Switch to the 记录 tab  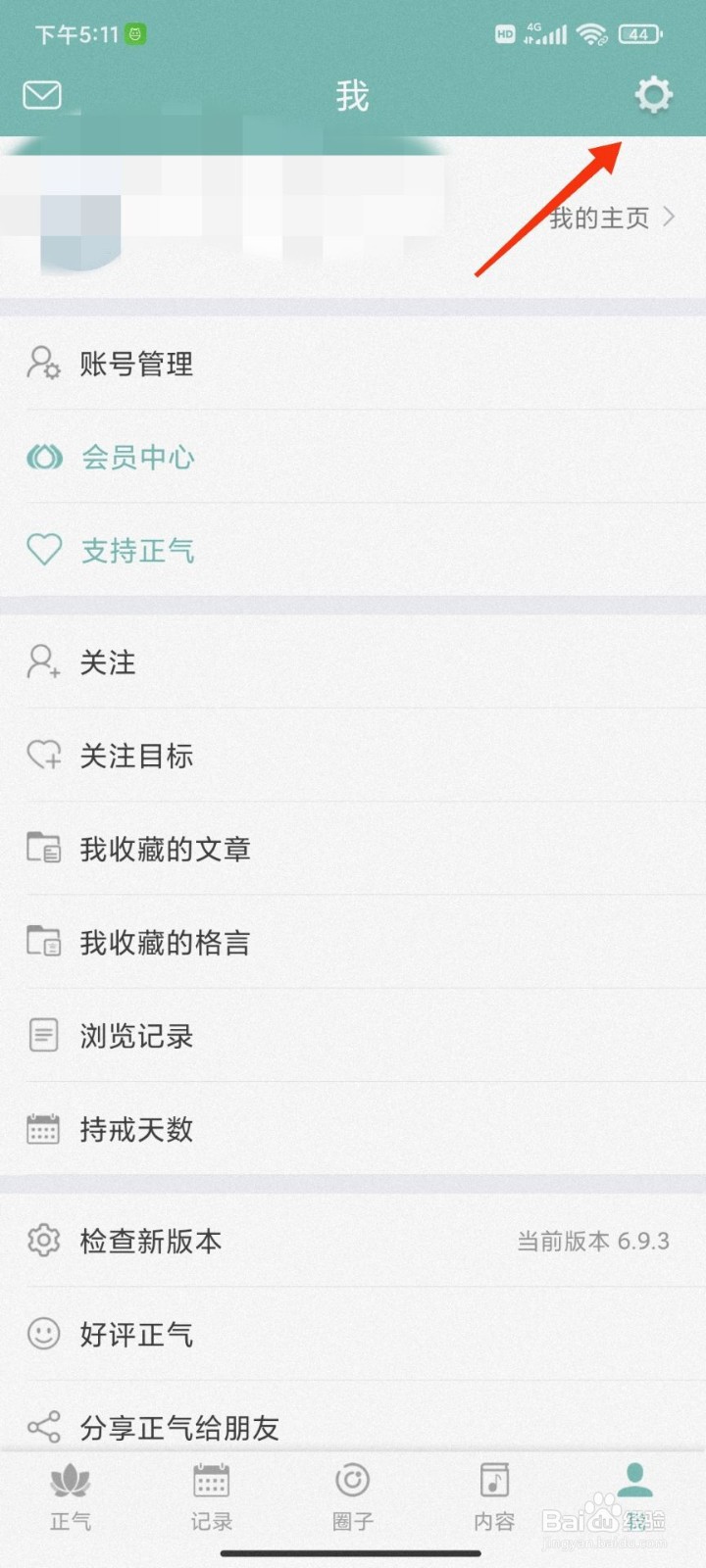[212, 1490]
